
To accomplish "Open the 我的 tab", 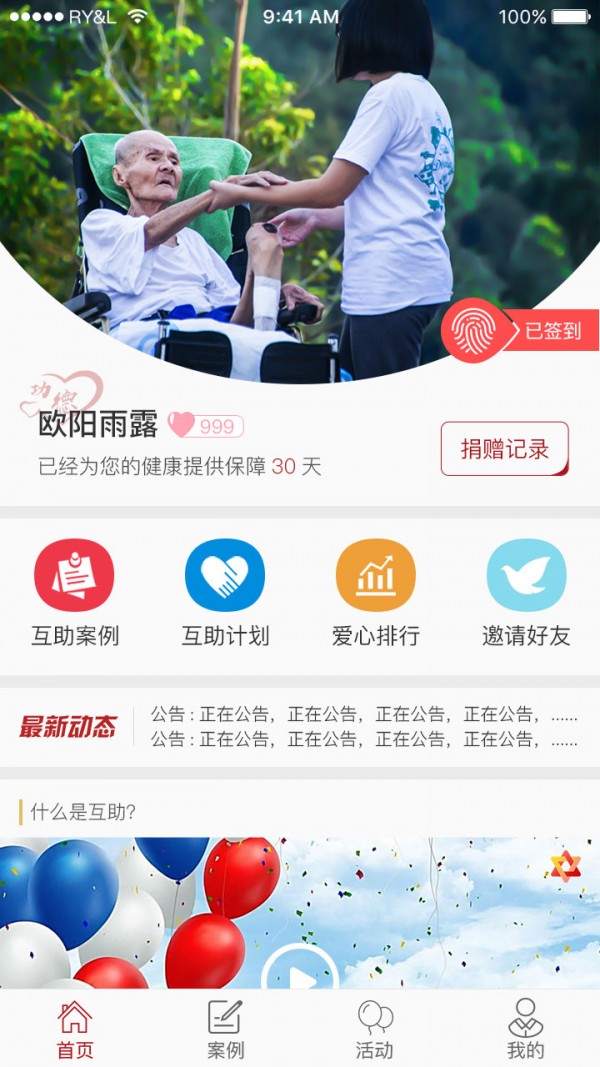I will (x=526, y=1029).
